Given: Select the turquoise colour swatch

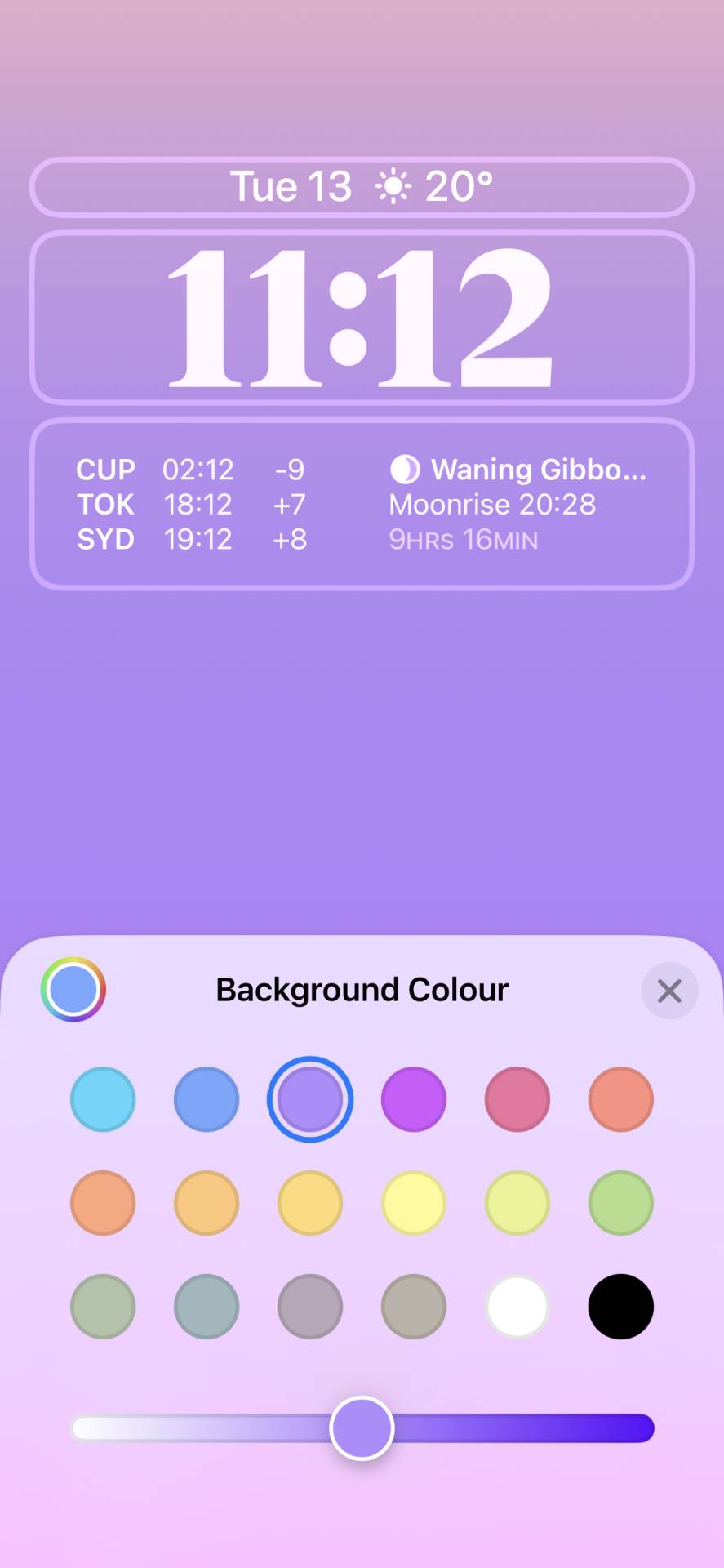Looking at the screenshot, I should point(102,1099).
